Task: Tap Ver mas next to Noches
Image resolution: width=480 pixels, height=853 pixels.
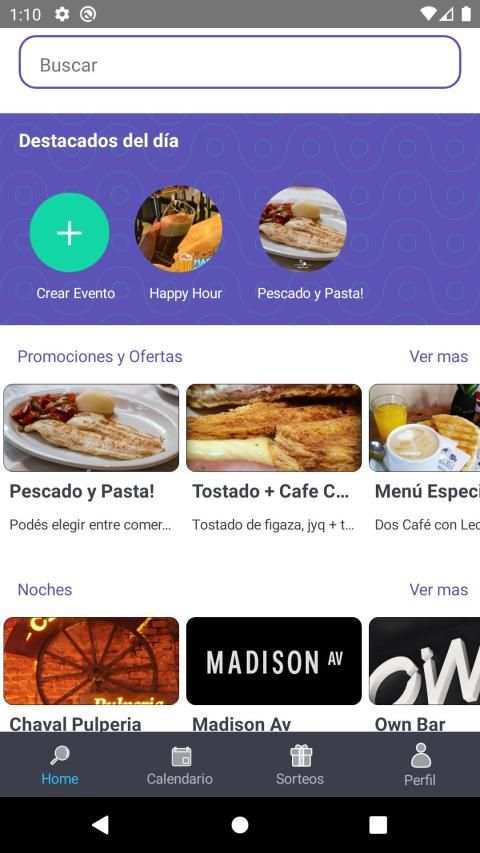Action: (x=439, y=590)
